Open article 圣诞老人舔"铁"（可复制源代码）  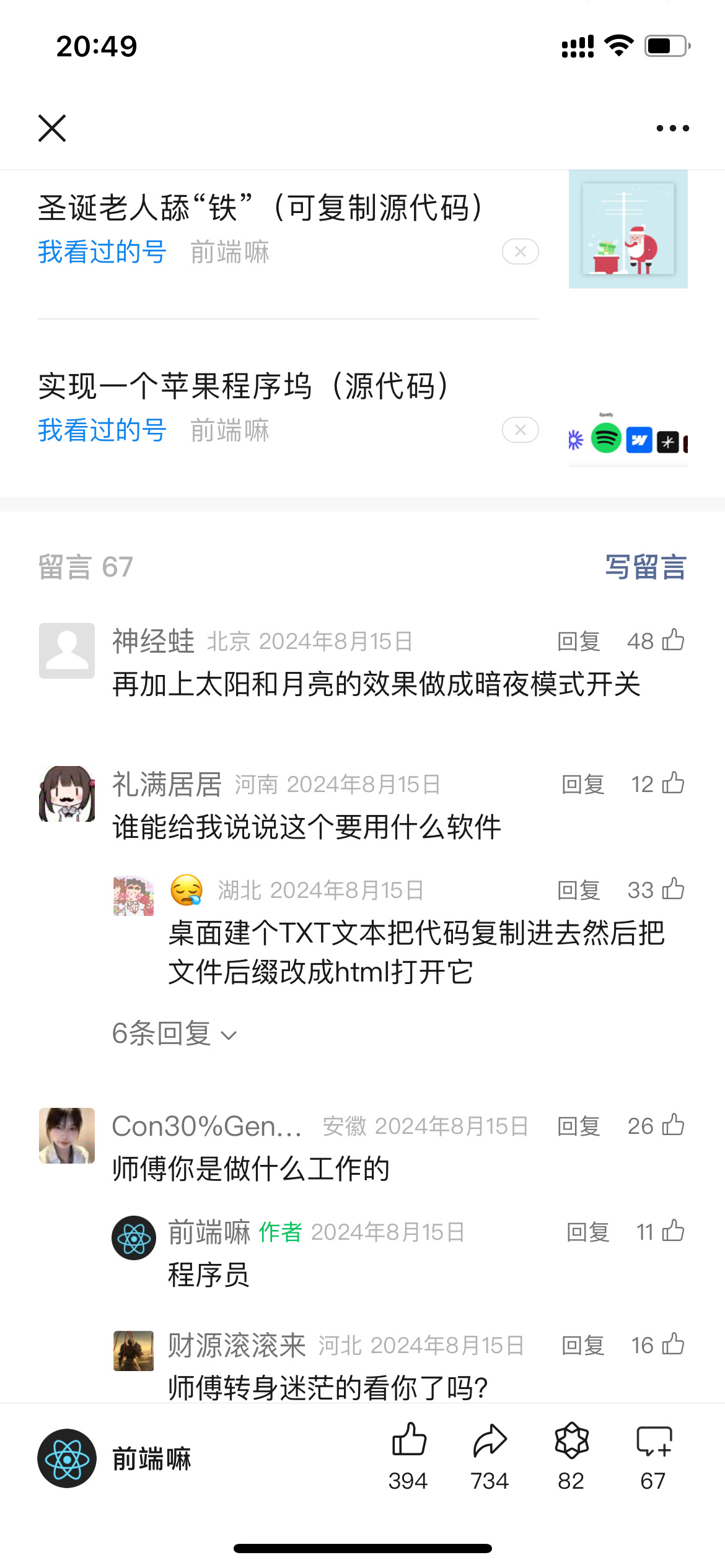tap(260, 207)
